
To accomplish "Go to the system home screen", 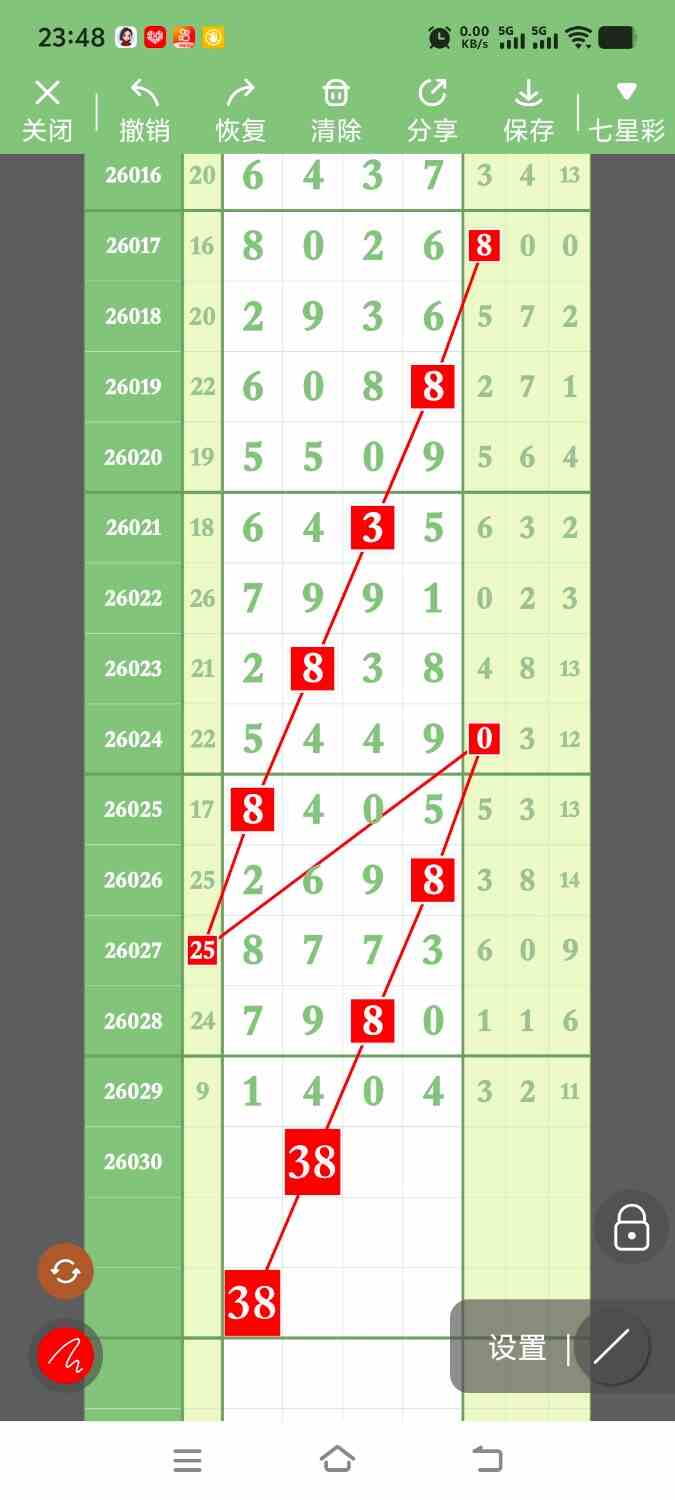I will [337, 1460].
